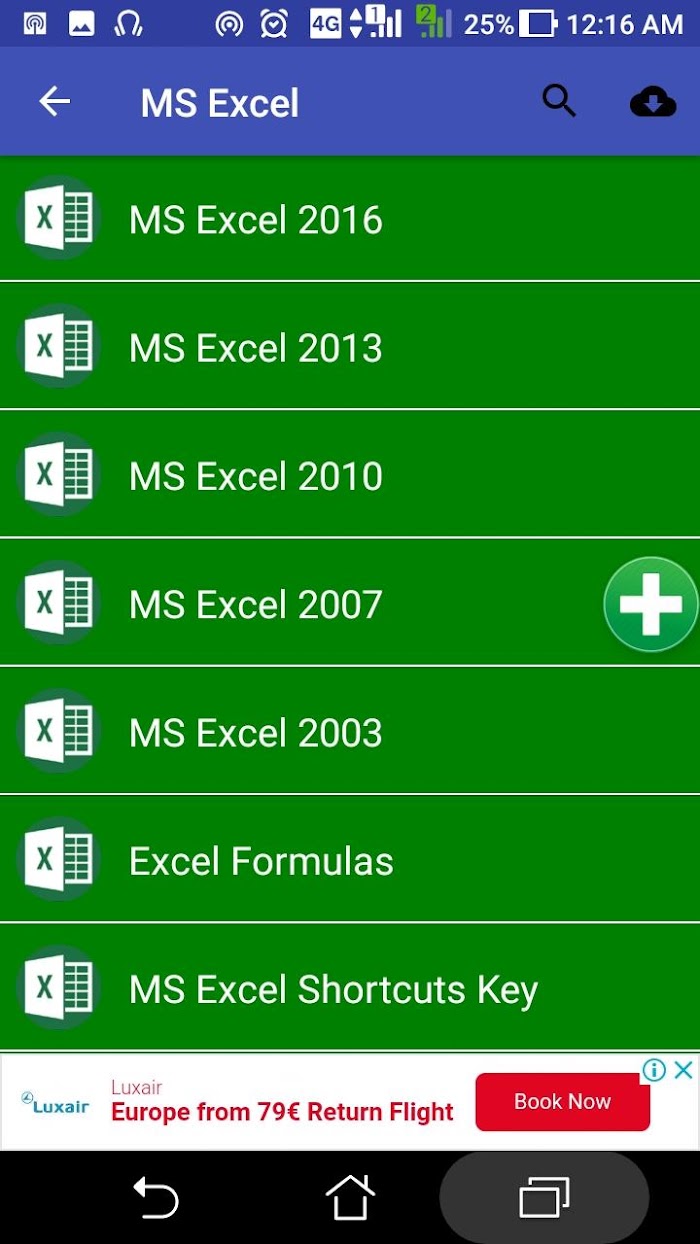Open MS Excel 2016

[256, 220]
